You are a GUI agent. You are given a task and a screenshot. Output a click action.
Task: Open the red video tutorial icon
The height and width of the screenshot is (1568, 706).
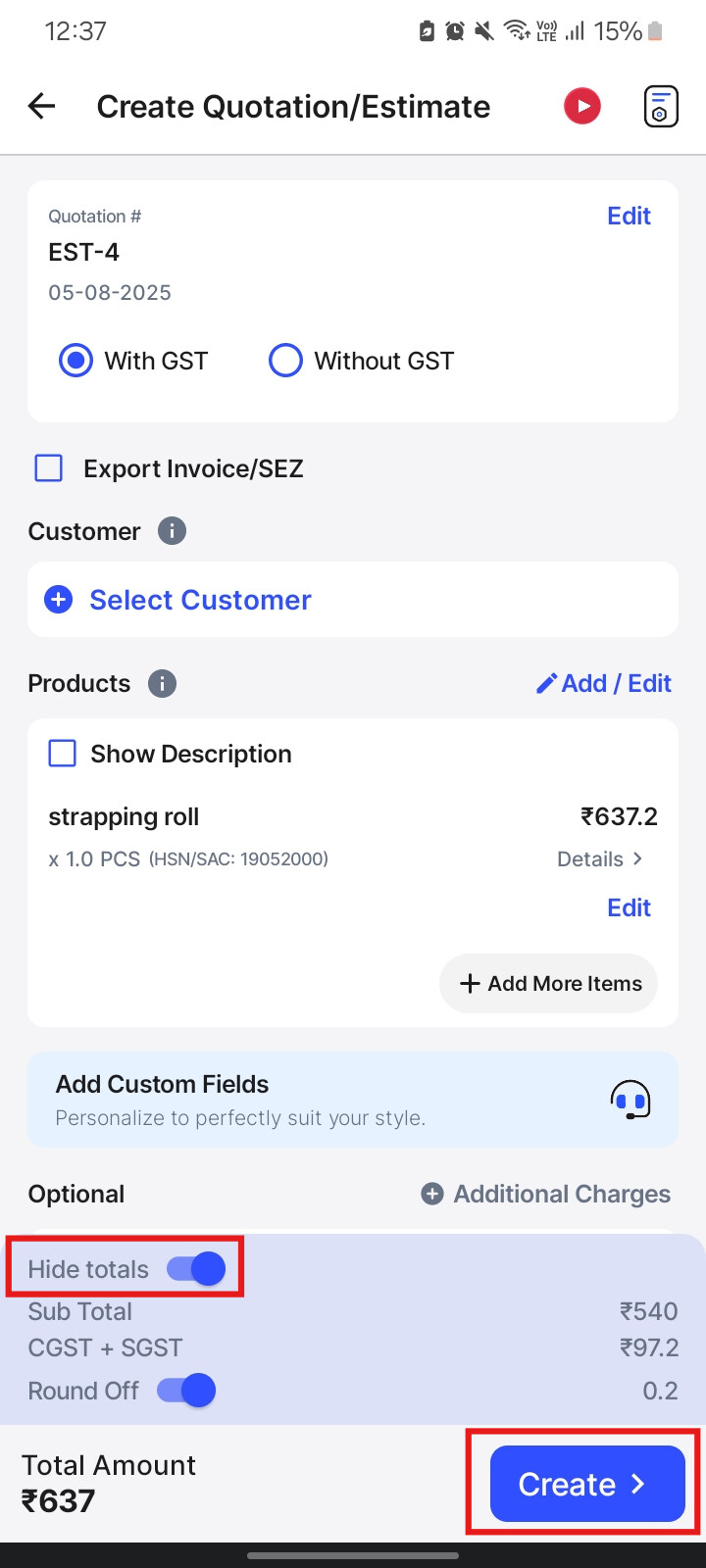(x=582, y=106)
